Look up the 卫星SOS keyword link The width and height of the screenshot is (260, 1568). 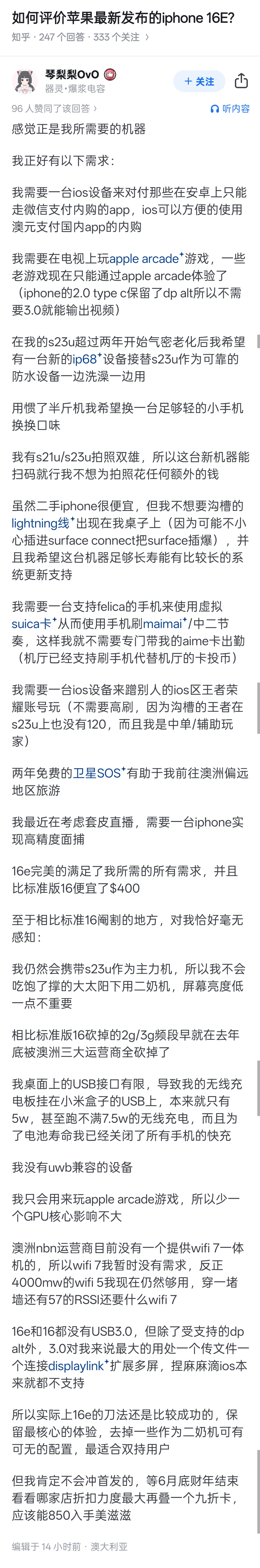97,773
